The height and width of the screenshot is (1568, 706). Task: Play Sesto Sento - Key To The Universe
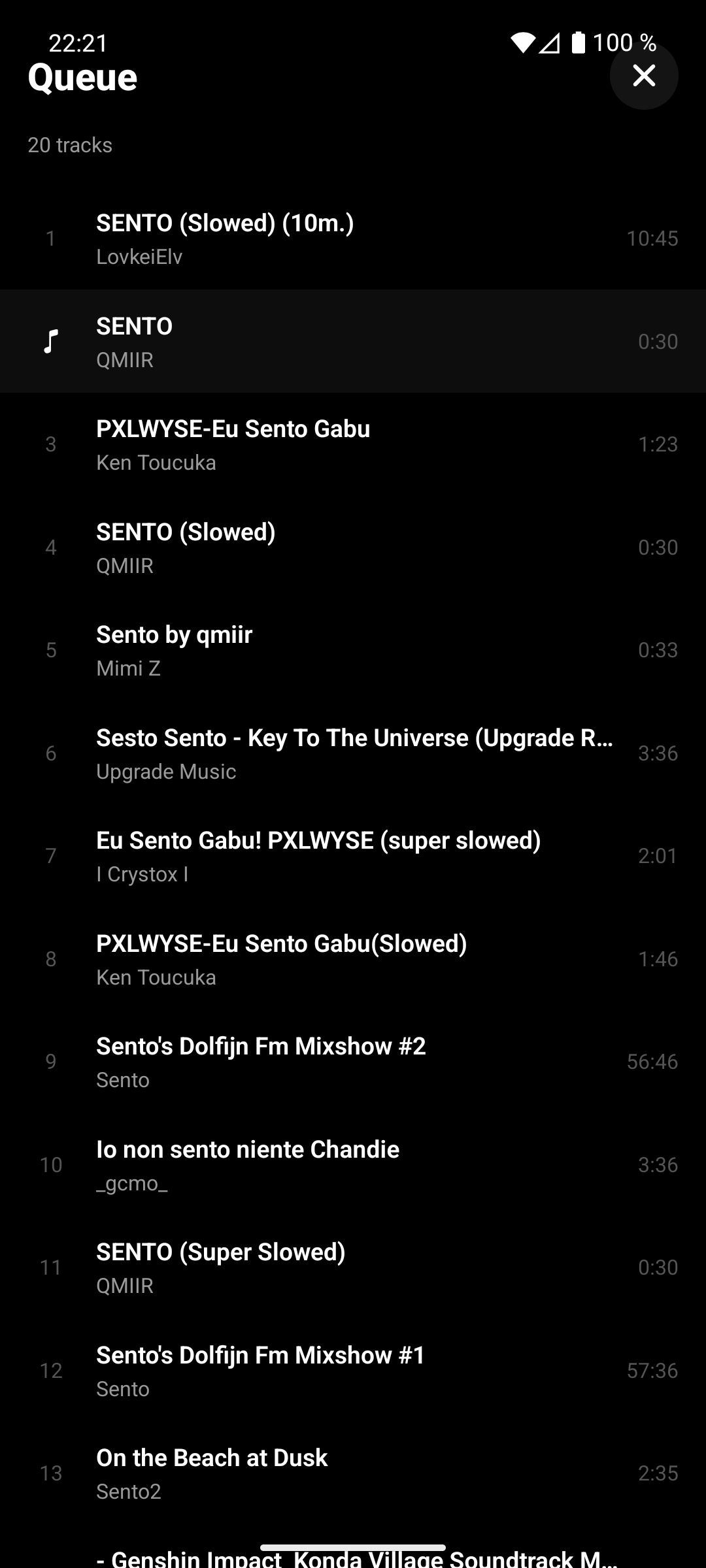(353, 753)
